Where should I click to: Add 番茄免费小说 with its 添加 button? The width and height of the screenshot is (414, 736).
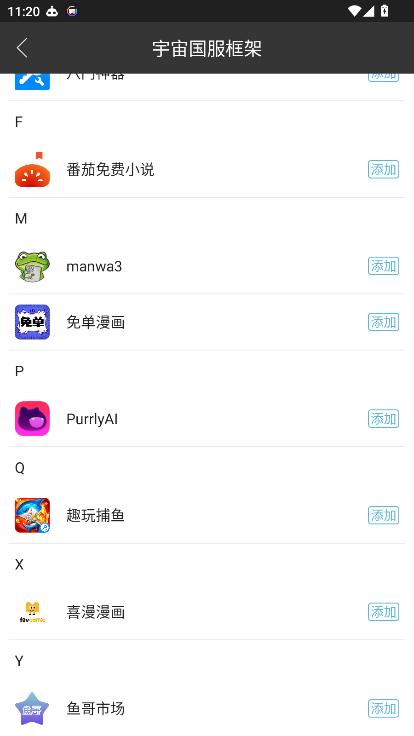(383, 169)
